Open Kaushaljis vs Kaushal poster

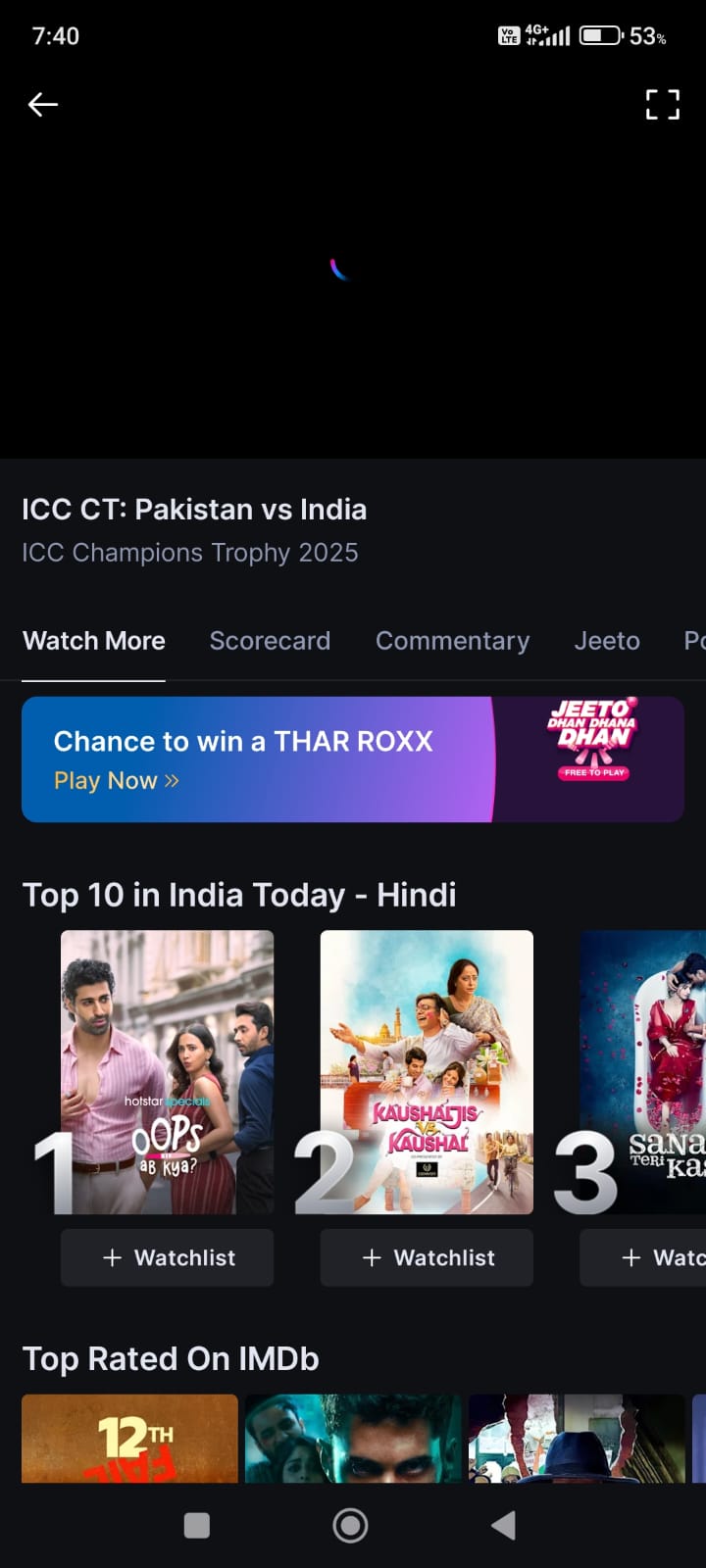427,1072
